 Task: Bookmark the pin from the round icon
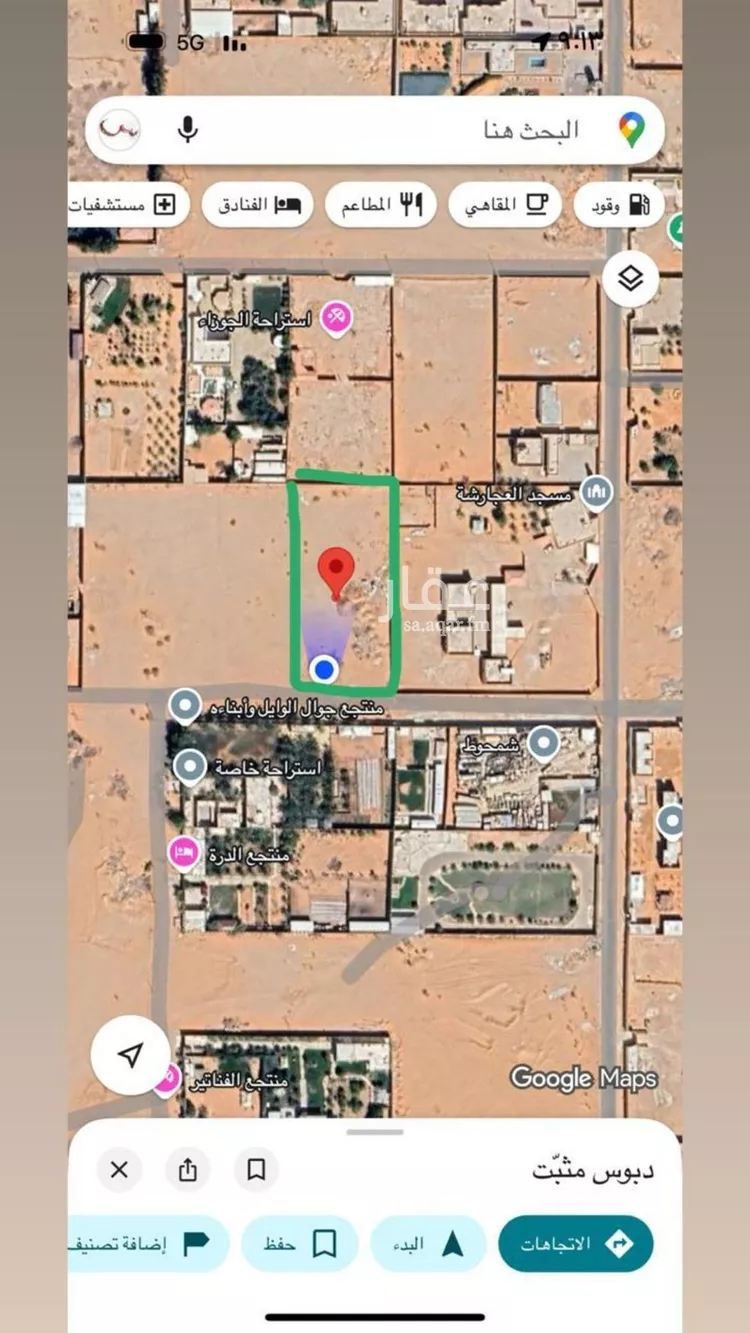pos(256,1169)
